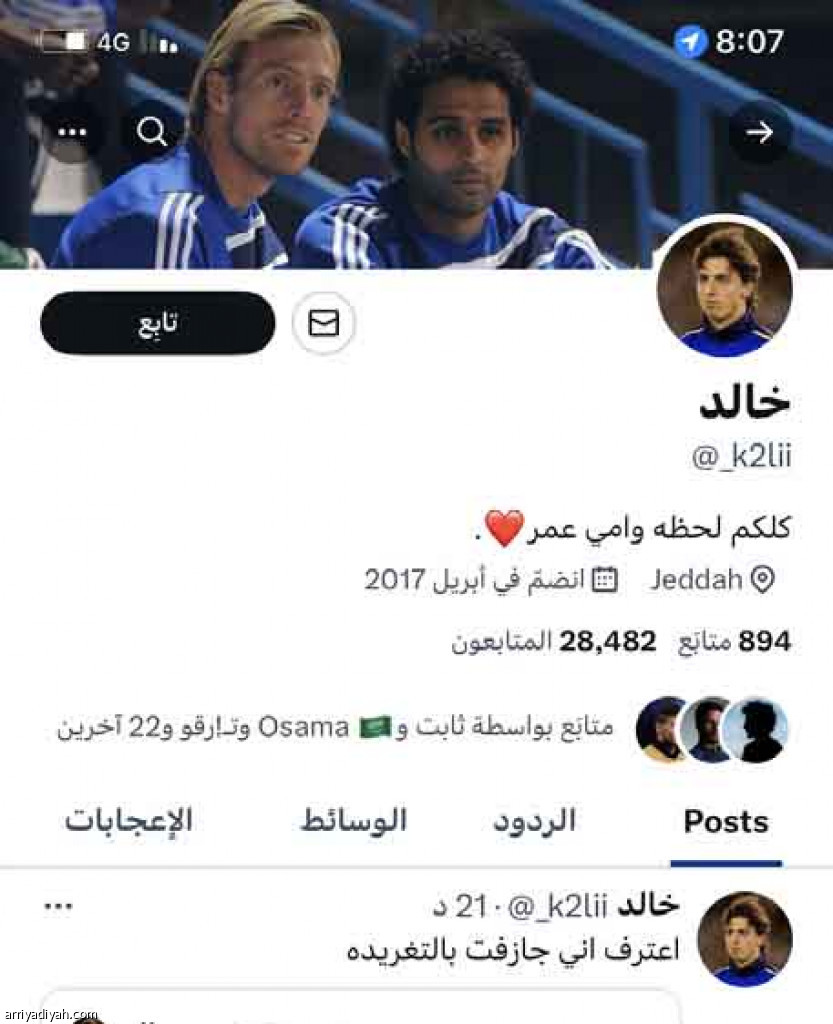Switch to the الإعجابات tab

tap(129, 822)
